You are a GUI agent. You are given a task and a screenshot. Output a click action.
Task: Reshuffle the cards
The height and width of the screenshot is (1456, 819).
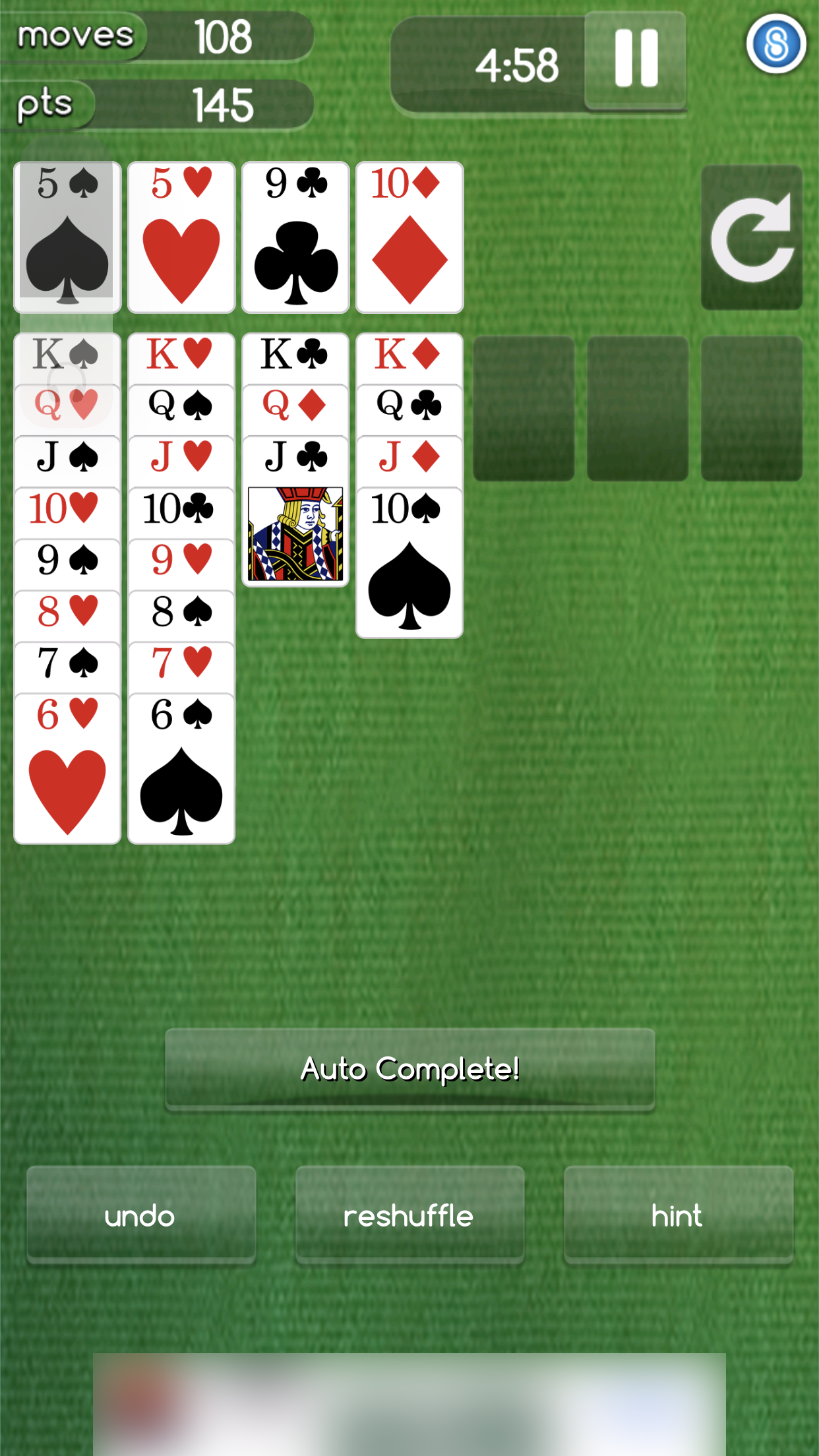click(409, 1215)
